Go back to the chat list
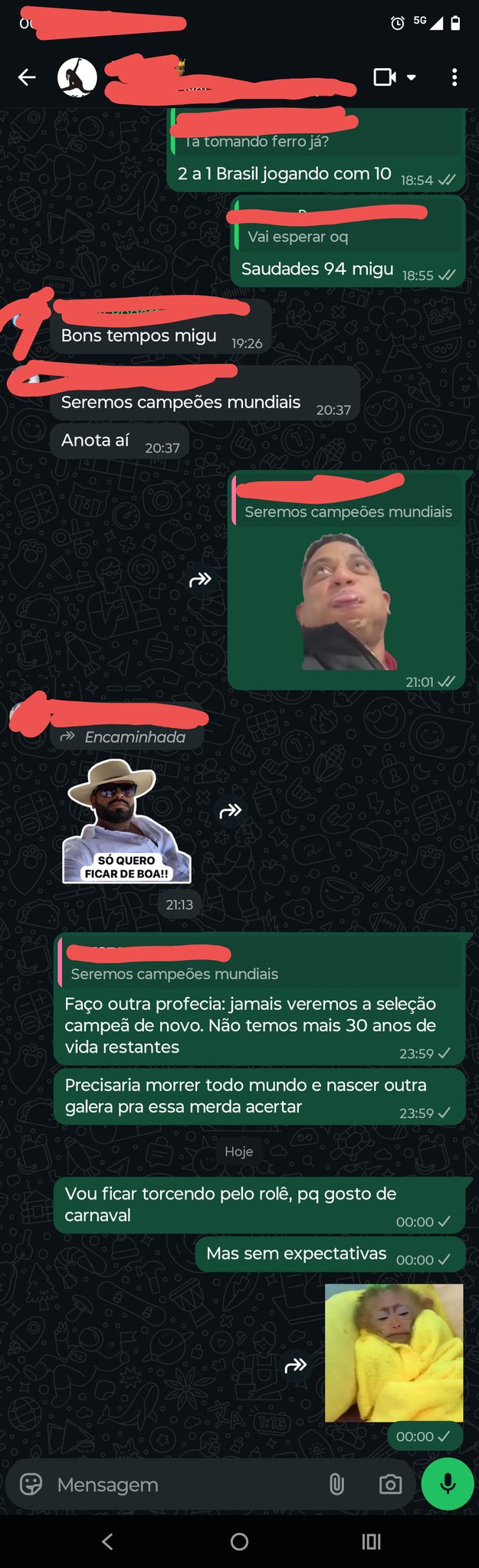Screen dimensions: 479x1568 point(27,77)
